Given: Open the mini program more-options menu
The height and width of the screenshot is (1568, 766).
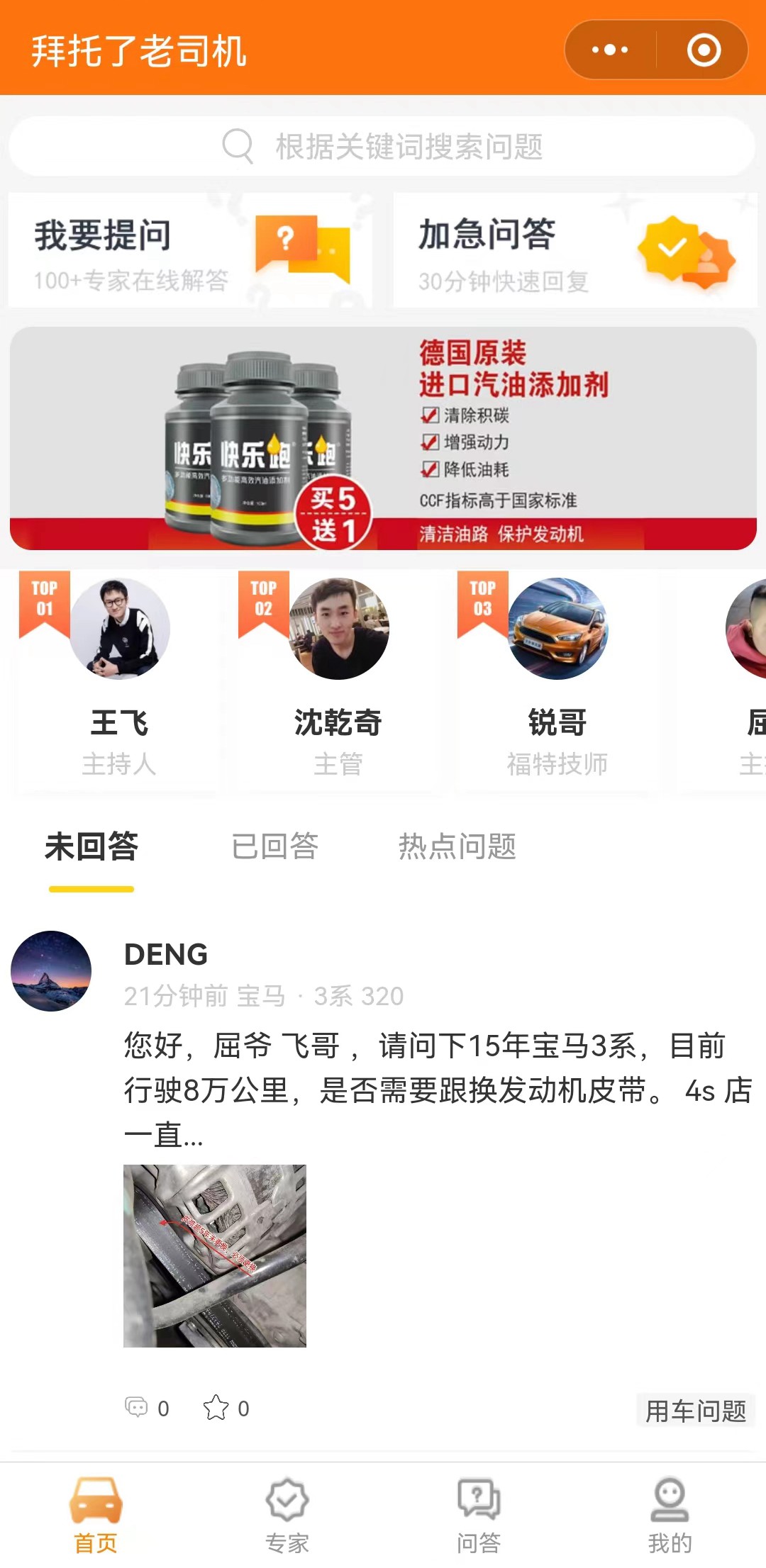Looking at the screenshot, I should coord(610,50).
